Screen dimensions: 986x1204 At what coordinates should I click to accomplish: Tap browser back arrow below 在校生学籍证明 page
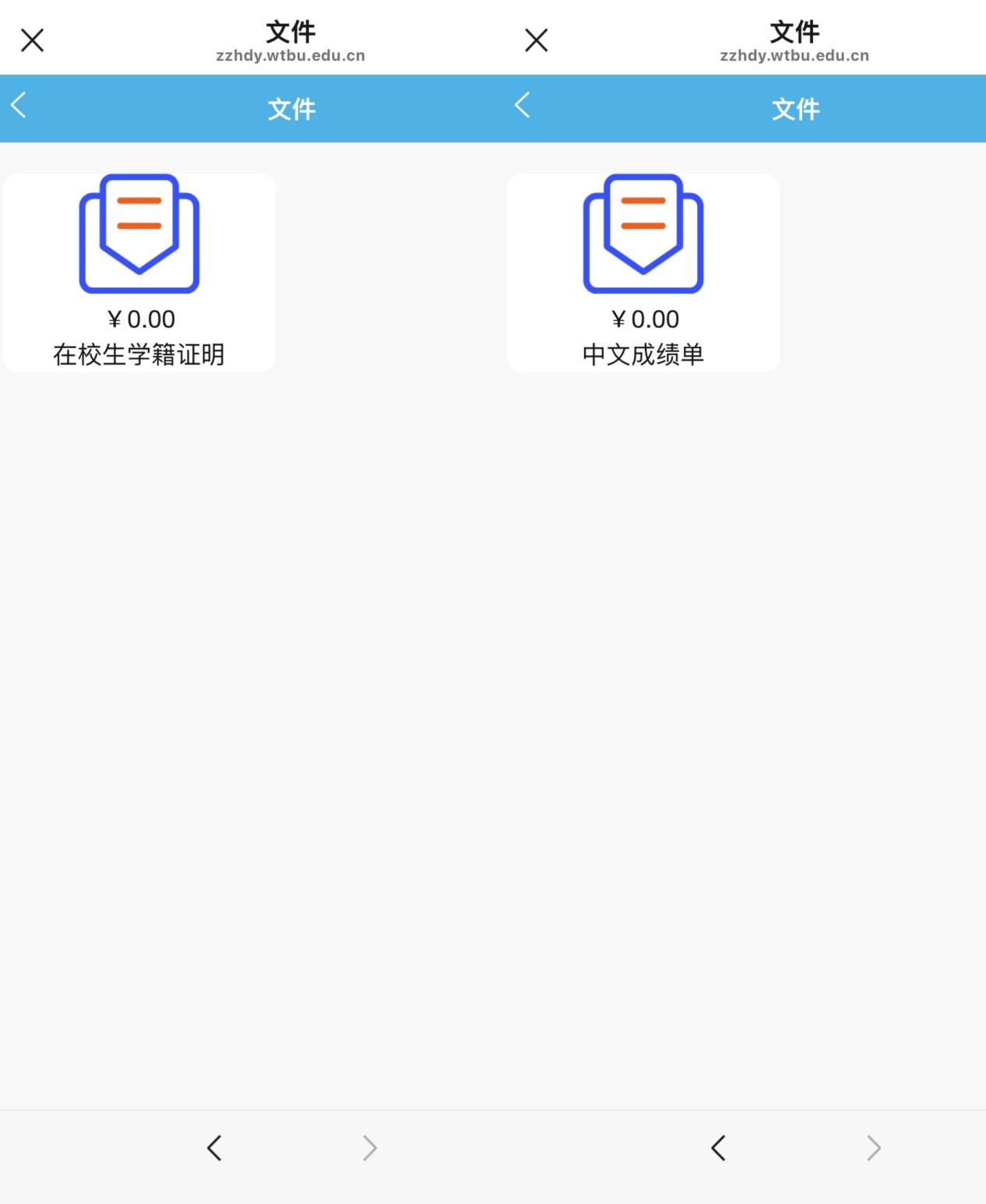click(214, 1148)
